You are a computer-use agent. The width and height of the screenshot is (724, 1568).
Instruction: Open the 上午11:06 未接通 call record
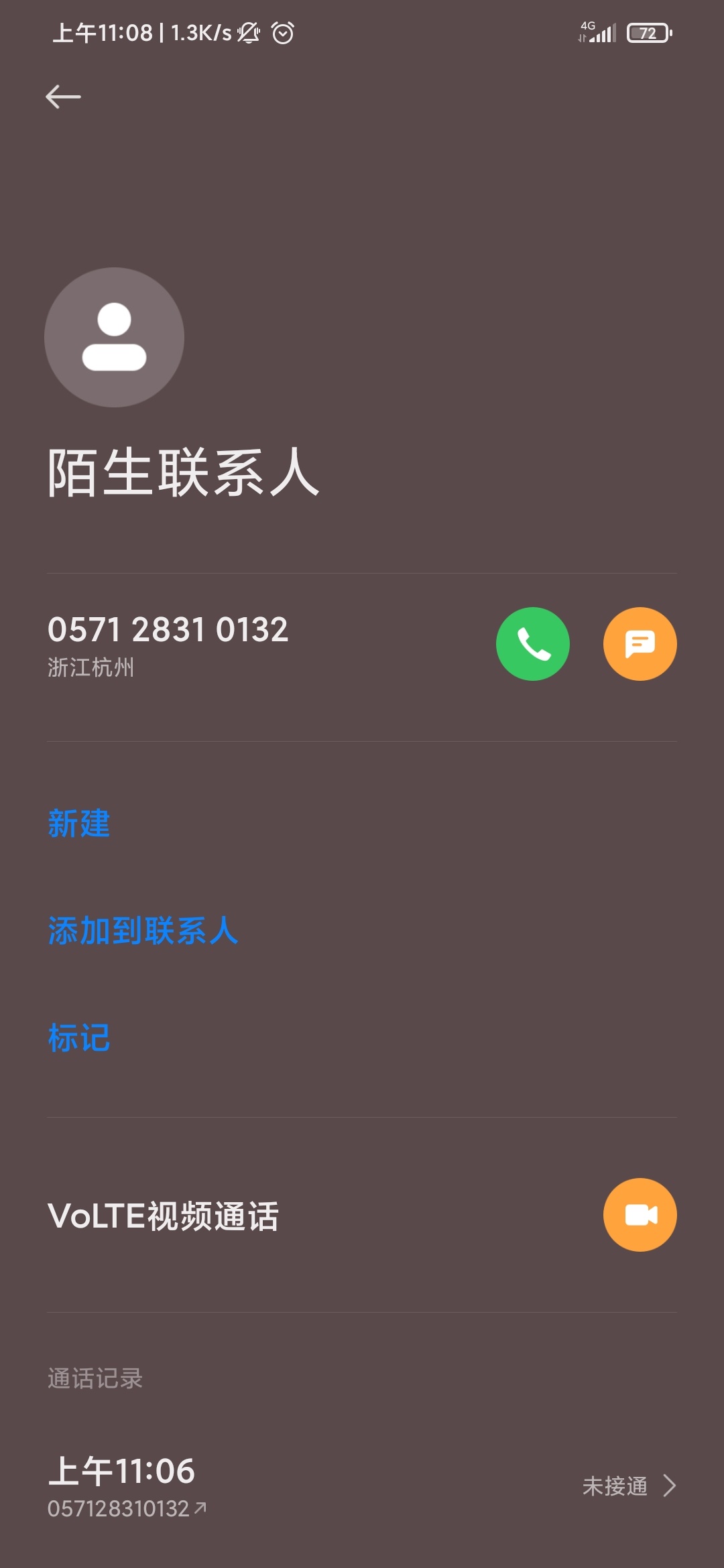coord(362,1486)
